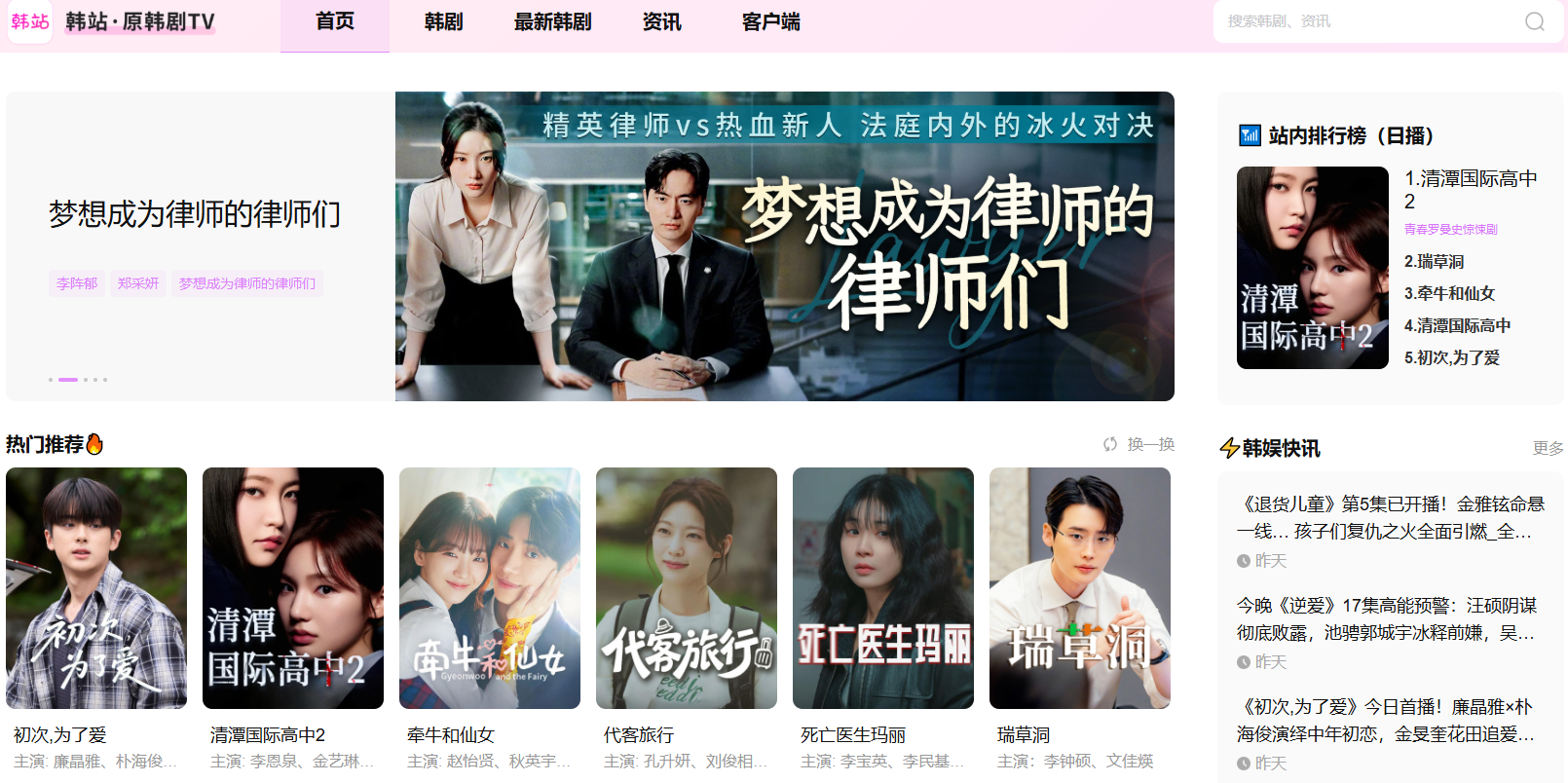Viewport: 1568px width, 783px height.
Task: Read the 《退货儿童》第5集已开播 news item
Action: [x=1390, y=517]
